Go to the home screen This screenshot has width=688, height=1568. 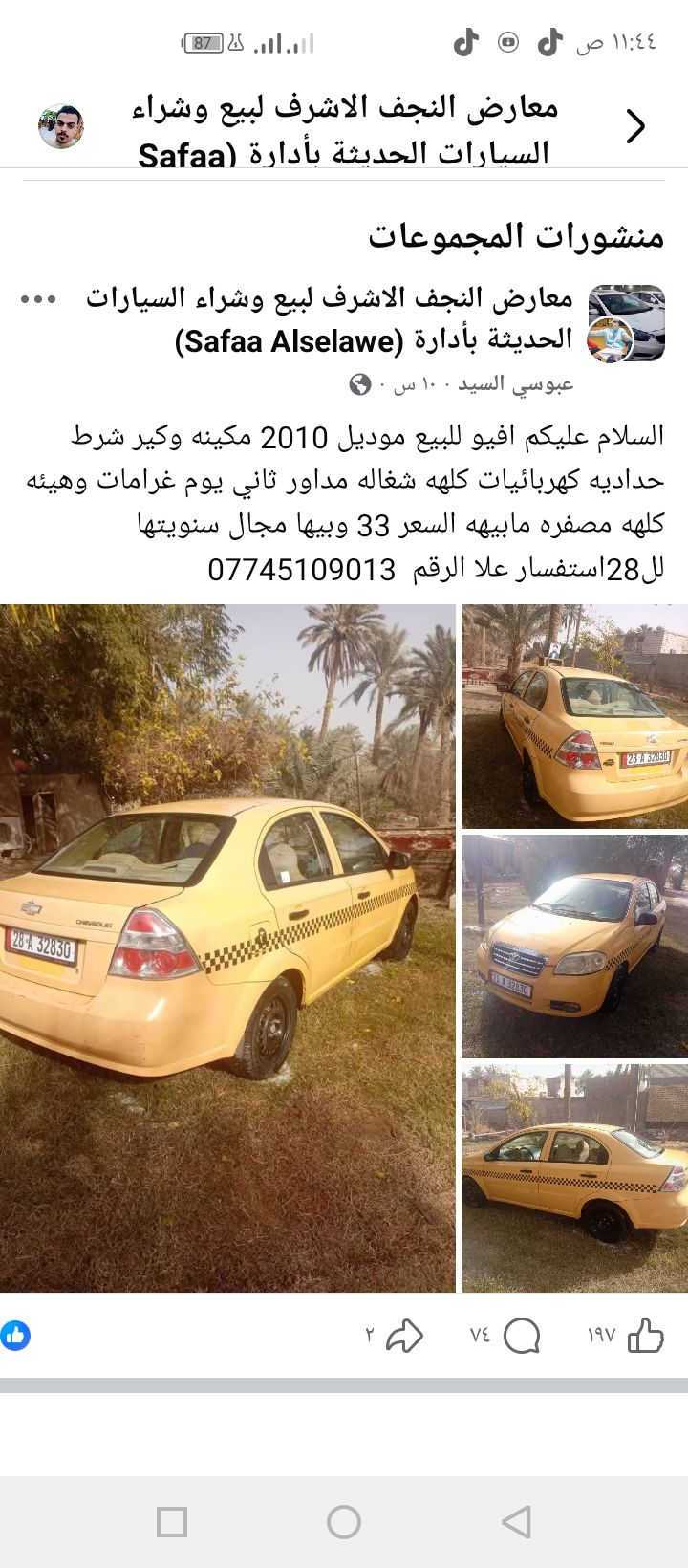pyautogui.click(x=344, y=1521)
